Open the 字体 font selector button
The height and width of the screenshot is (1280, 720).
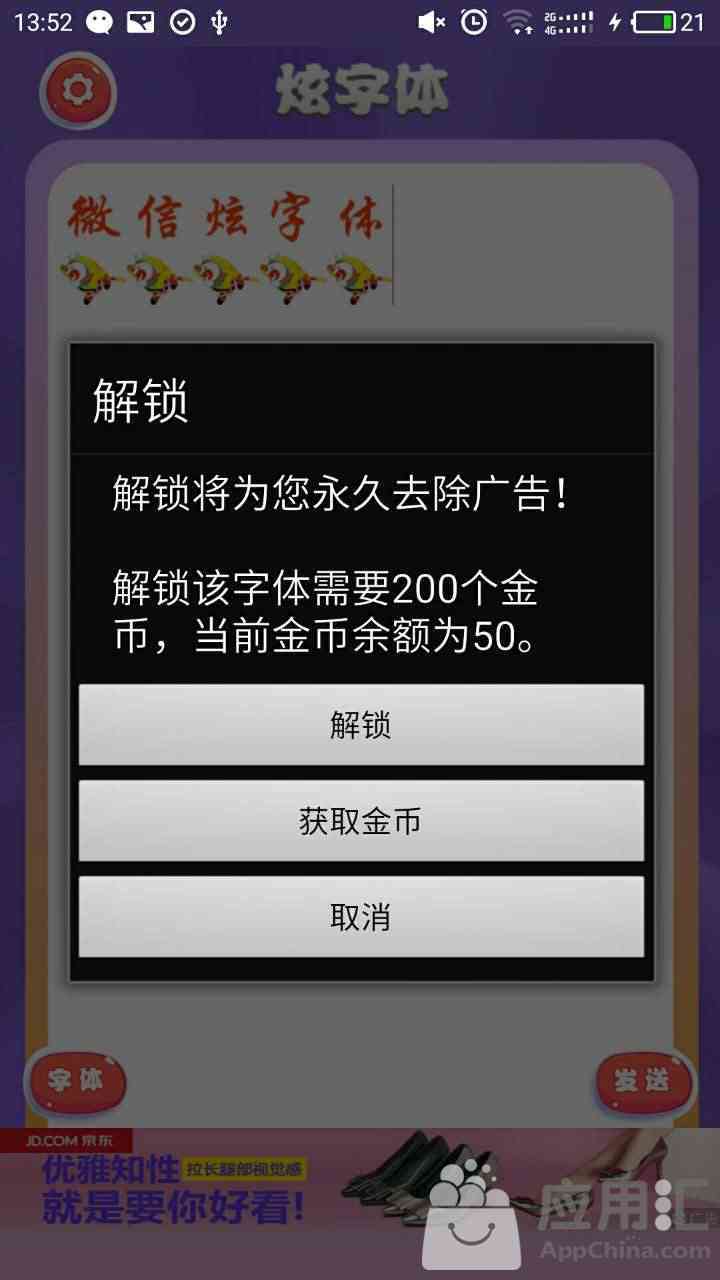coord(77,1081)
